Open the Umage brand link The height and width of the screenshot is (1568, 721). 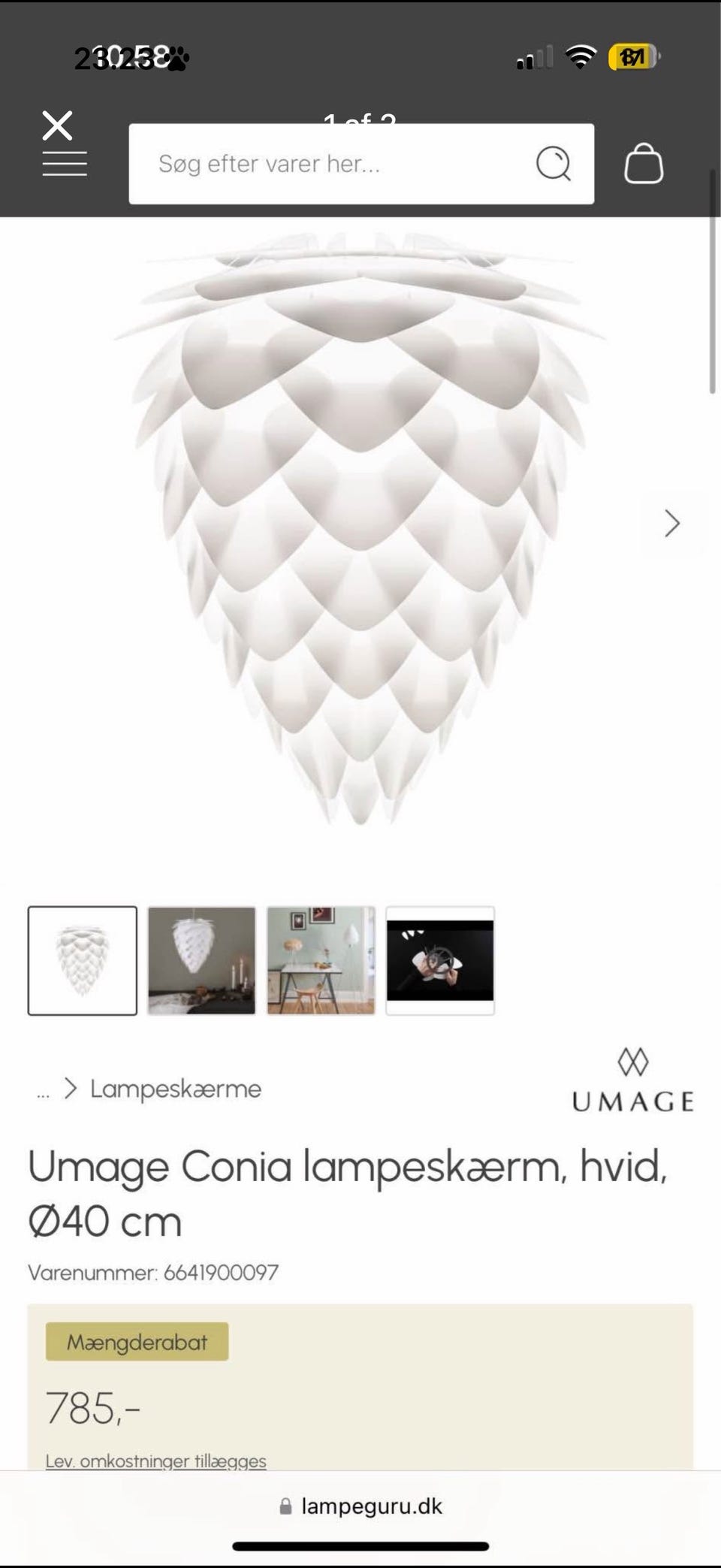coord(632,1080)
